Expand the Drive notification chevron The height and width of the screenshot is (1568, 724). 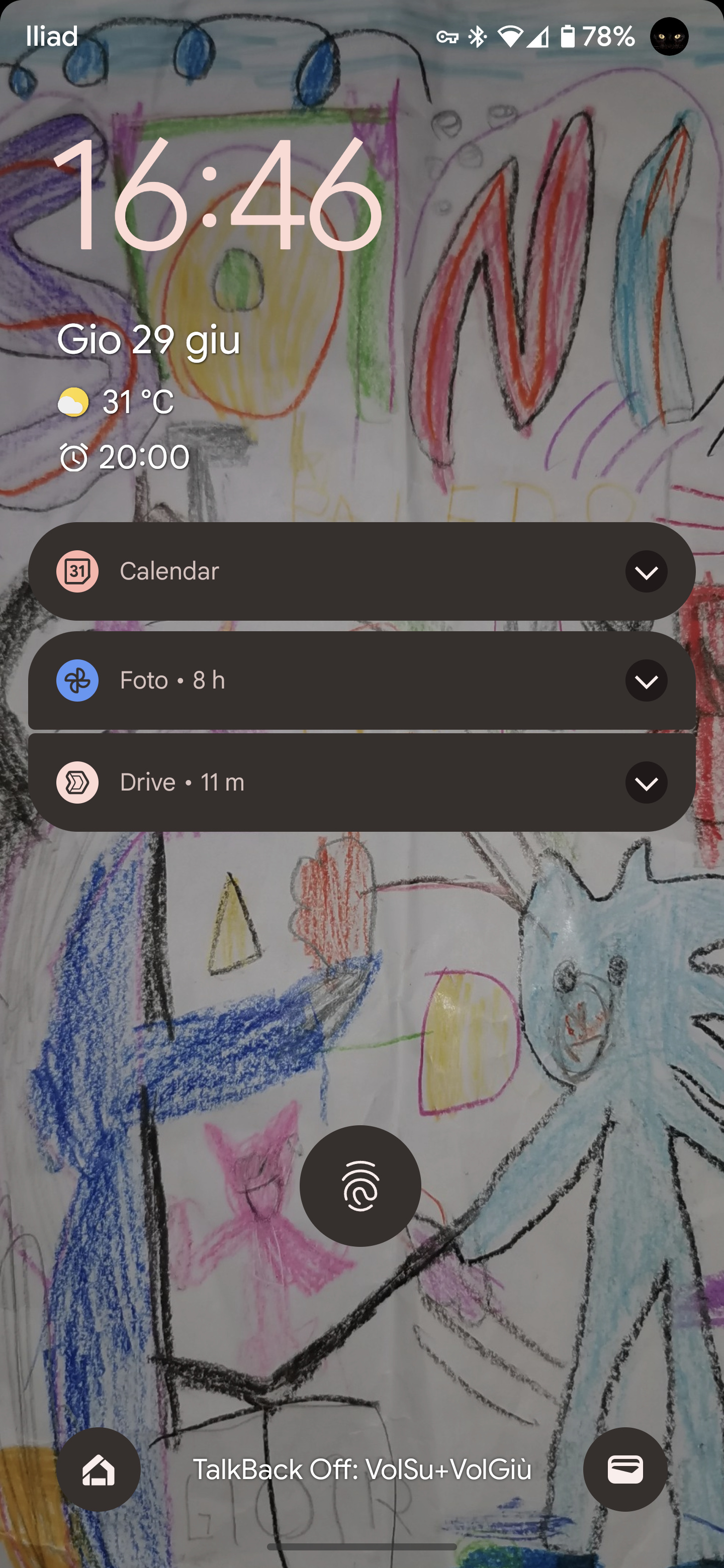(x=646, y=783)
